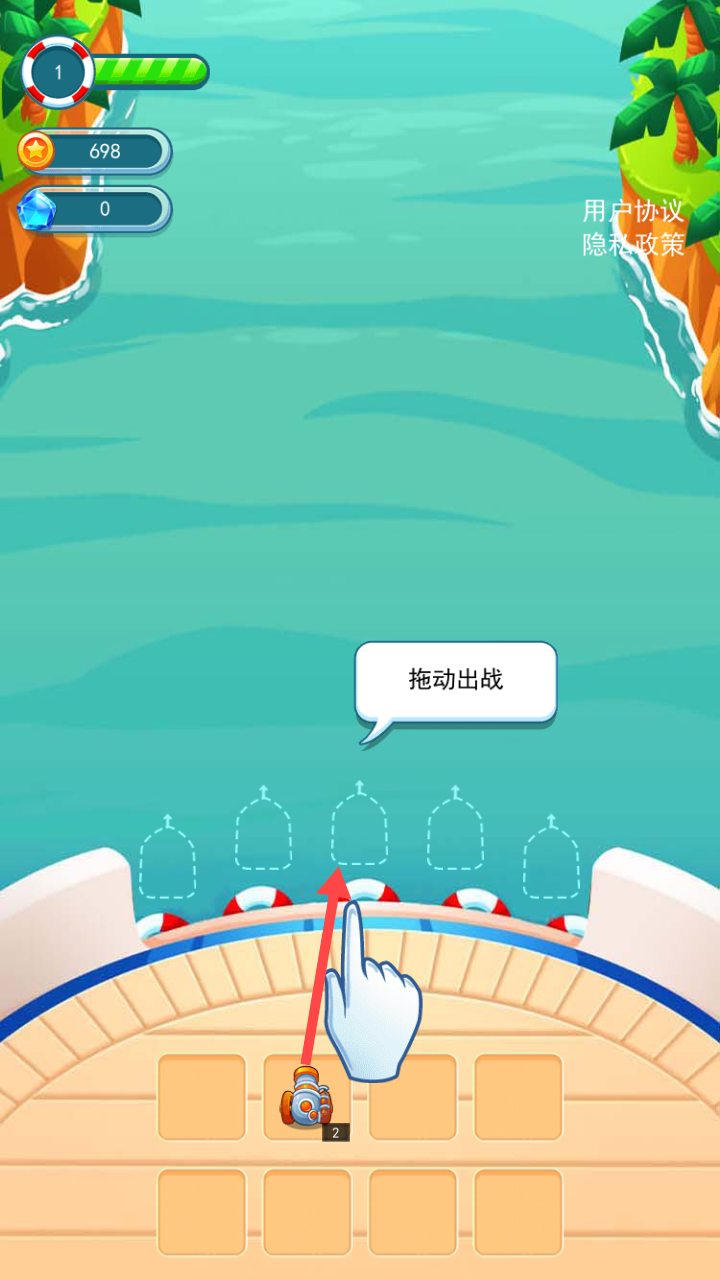Open the 用户协议 user agreement link

point(634,211)
